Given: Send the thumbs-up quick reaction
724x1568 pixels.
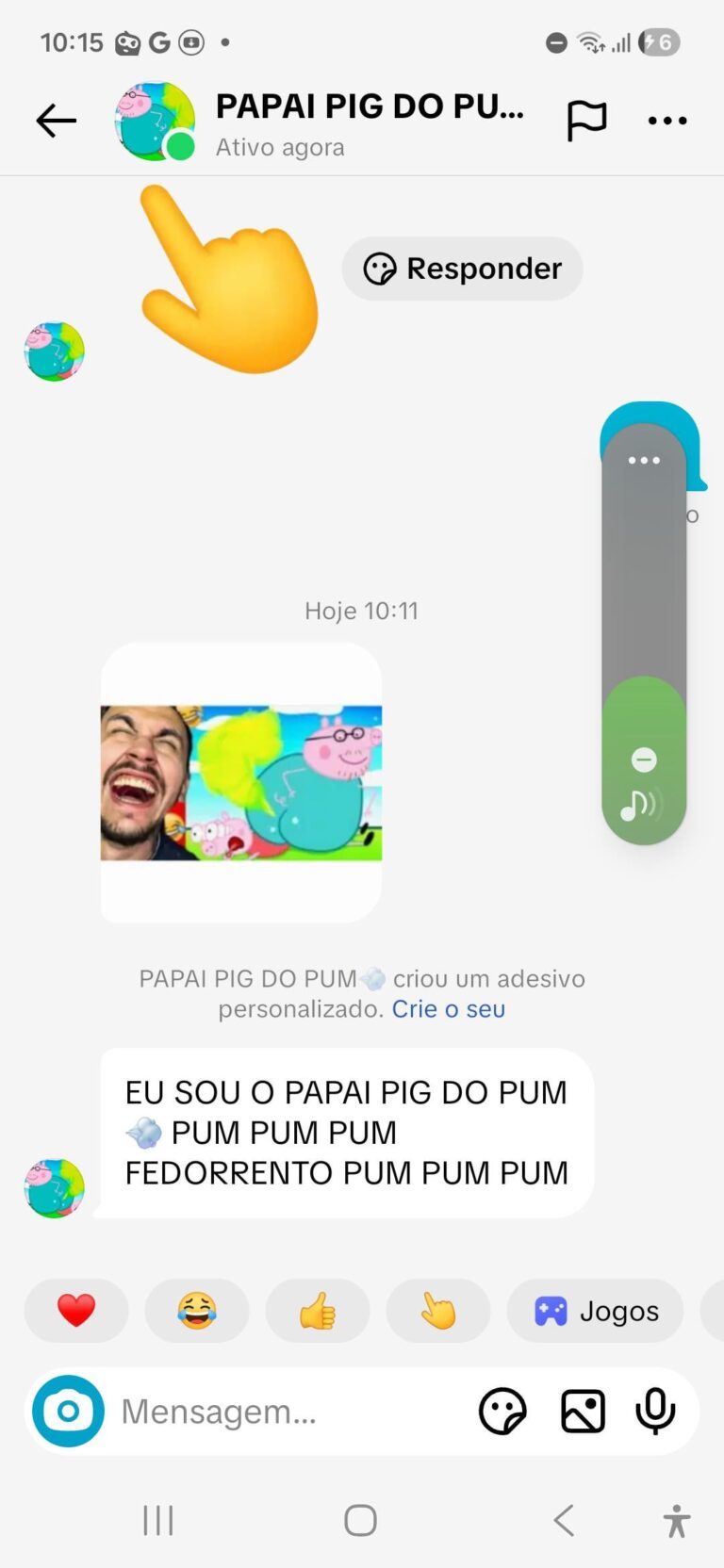Looking at the screenshot, I should coord(318,1311).
